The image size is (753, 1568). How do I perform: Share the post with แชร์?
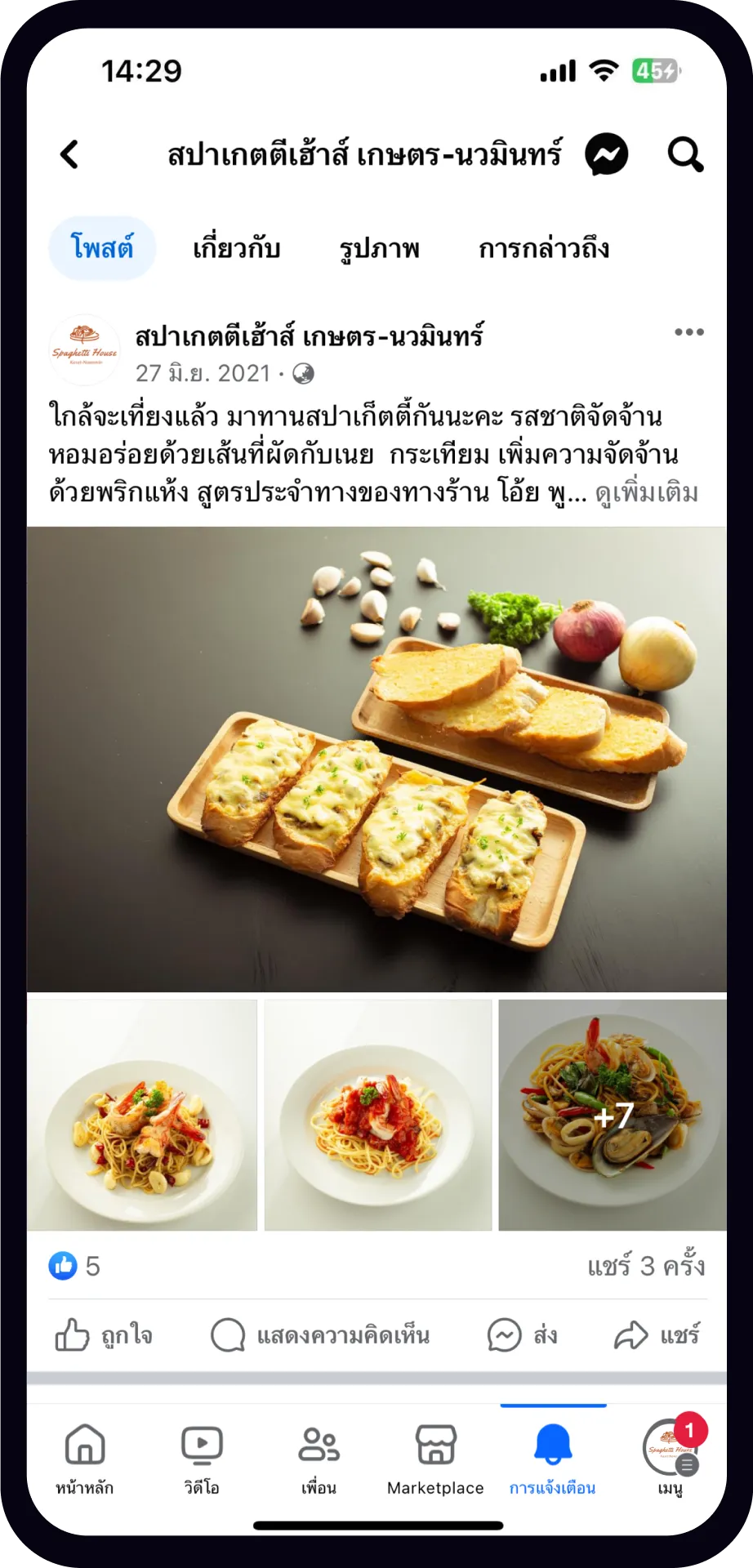657,1335
